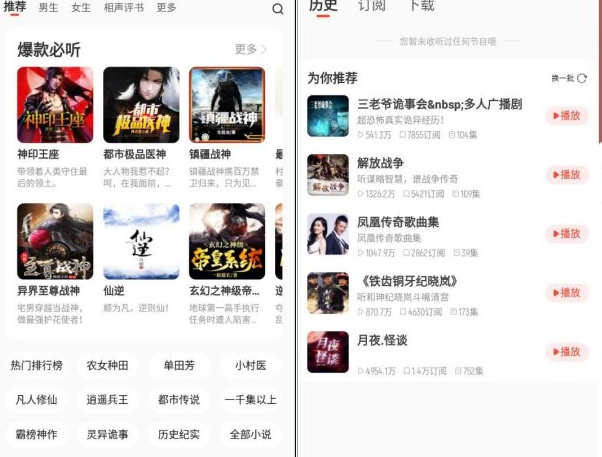Switch to the 女生 tab
This screenshot has width=602, height=457.
coord(81,8)
